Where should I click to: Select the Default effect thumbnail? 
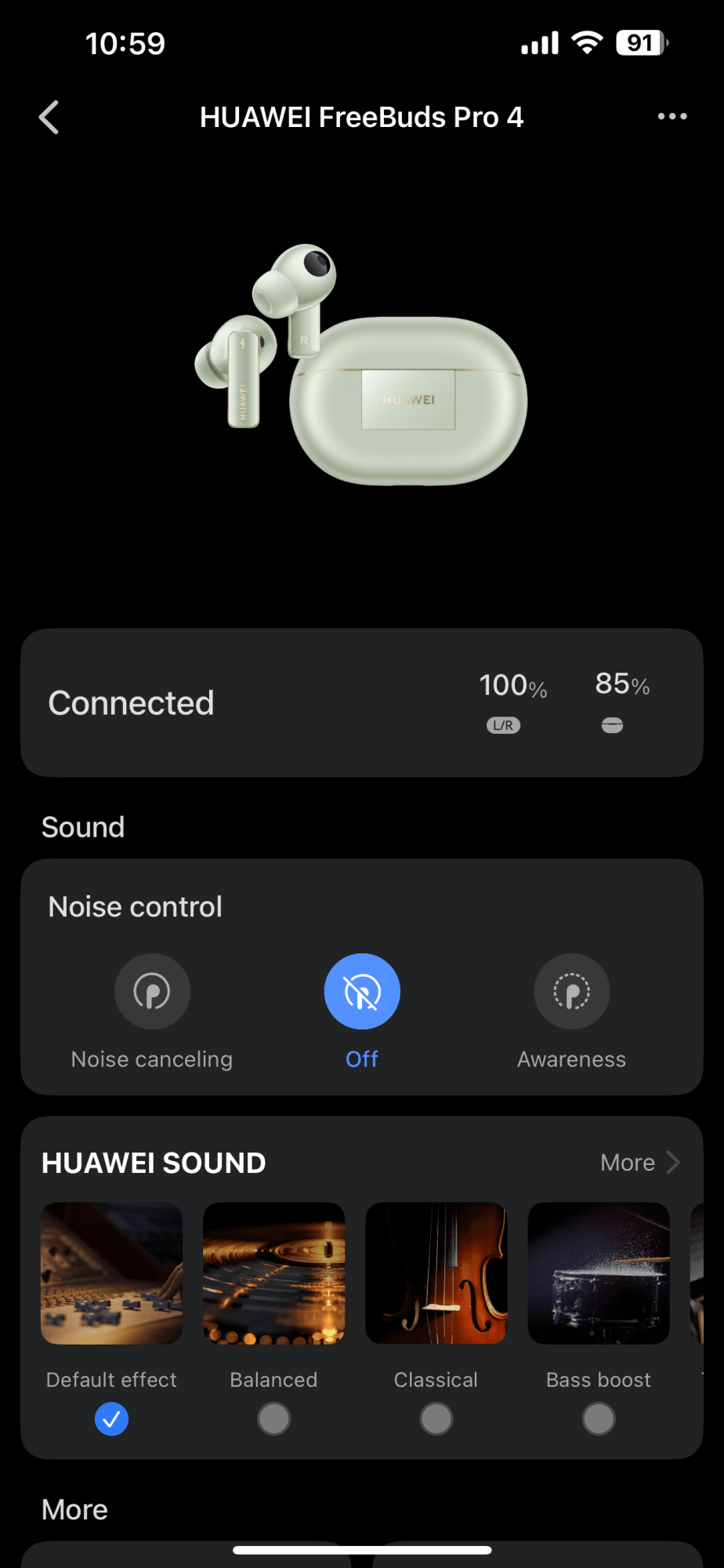112,1273
